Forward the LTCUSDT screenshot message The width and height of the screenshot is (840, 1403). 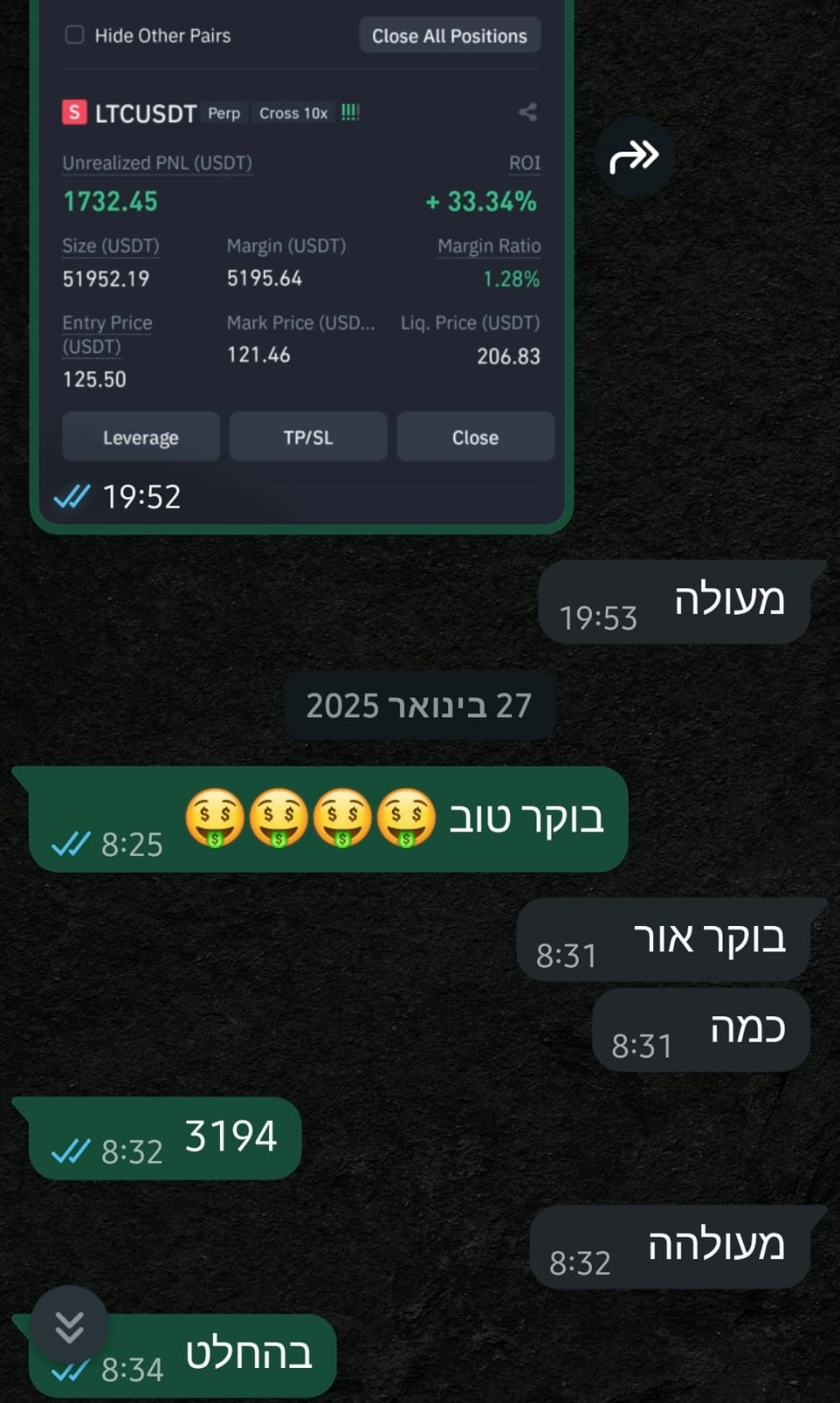[633, 157]
